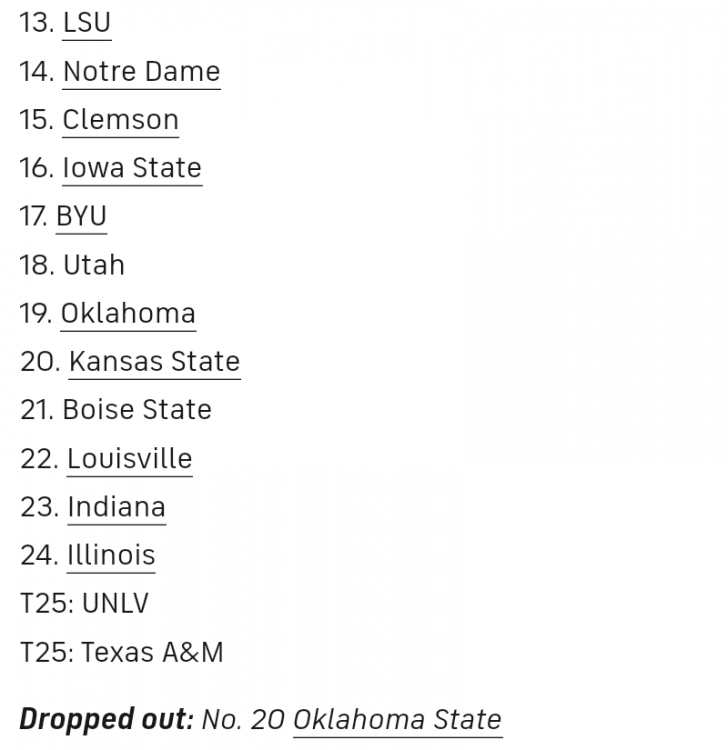Open the Iowa State link
Viewport: 728px width, 750px height.
[x=132, y=168]
